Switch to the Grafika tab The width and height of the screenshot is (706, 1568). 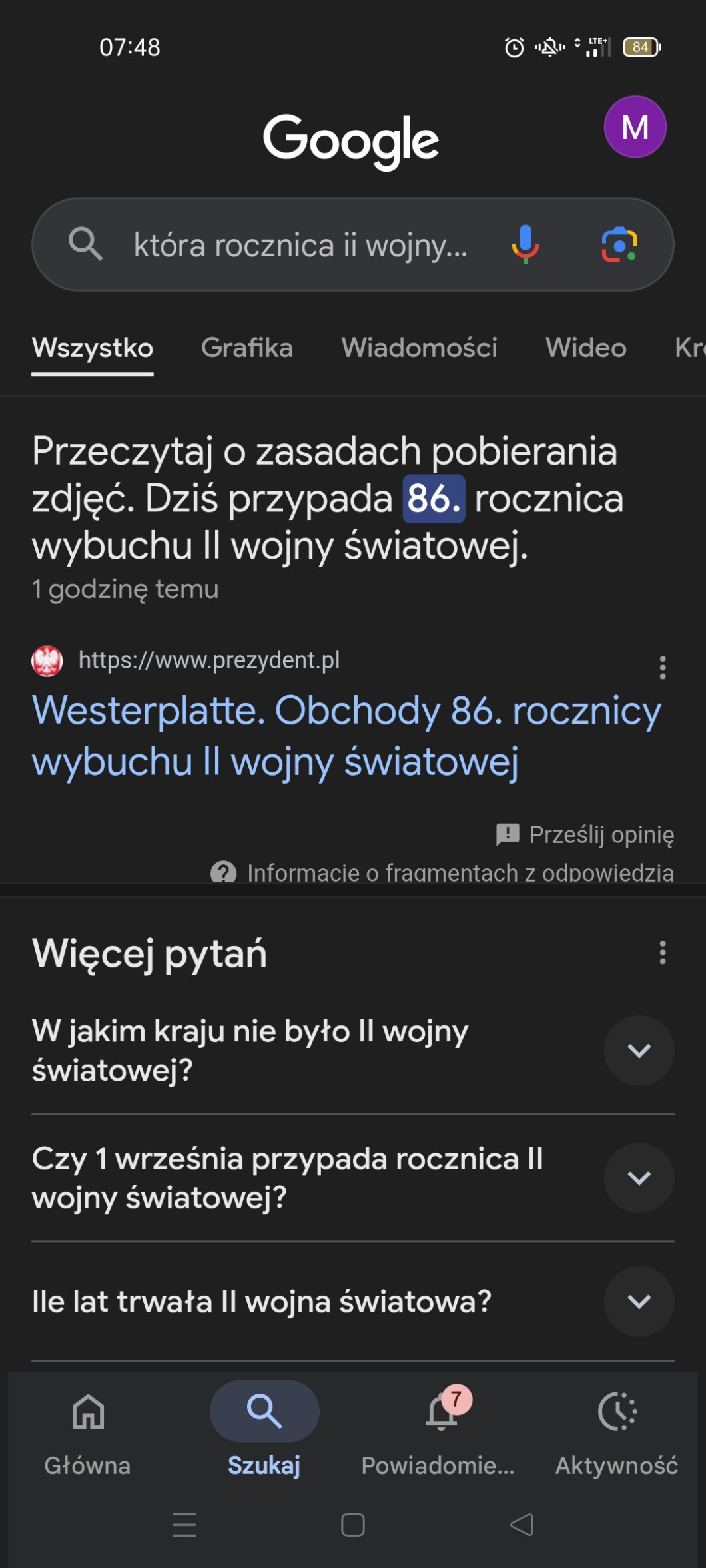point(247,348)
